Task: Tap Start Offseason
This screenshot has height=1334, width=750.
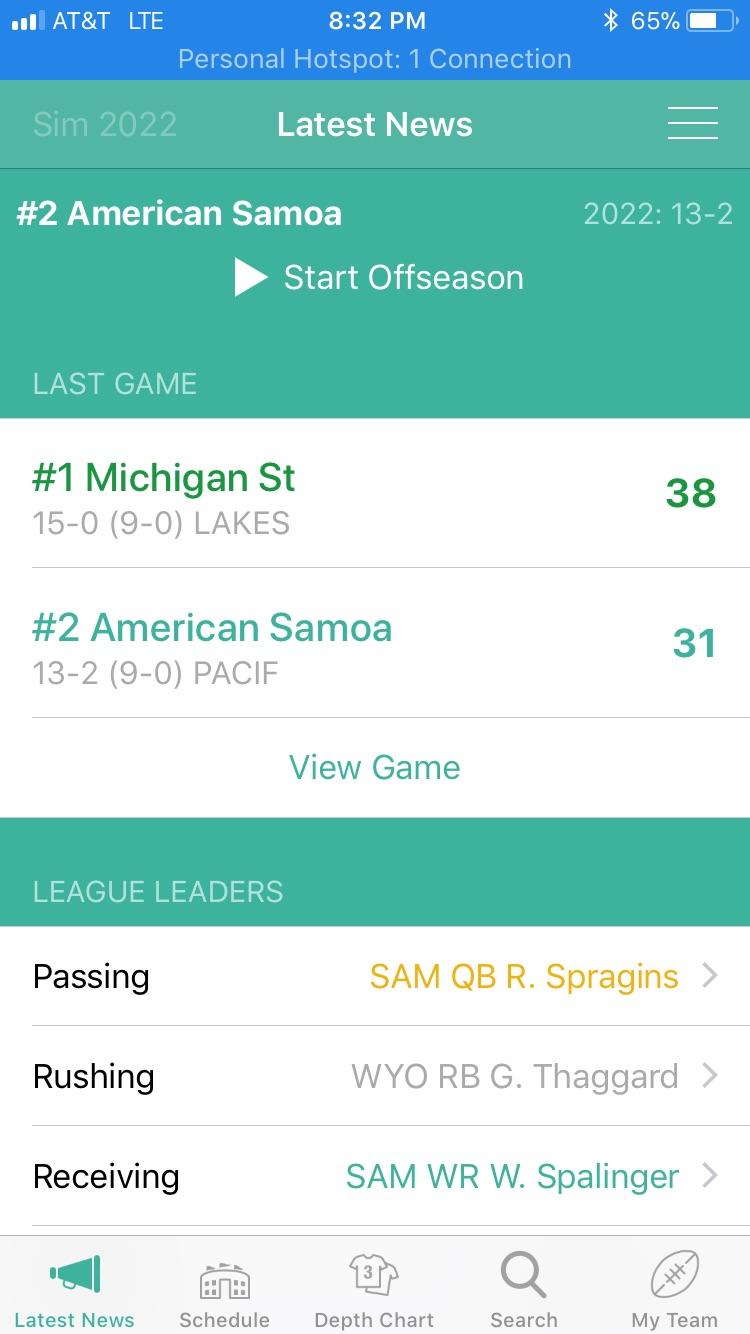Action: [x=379, y=277]
